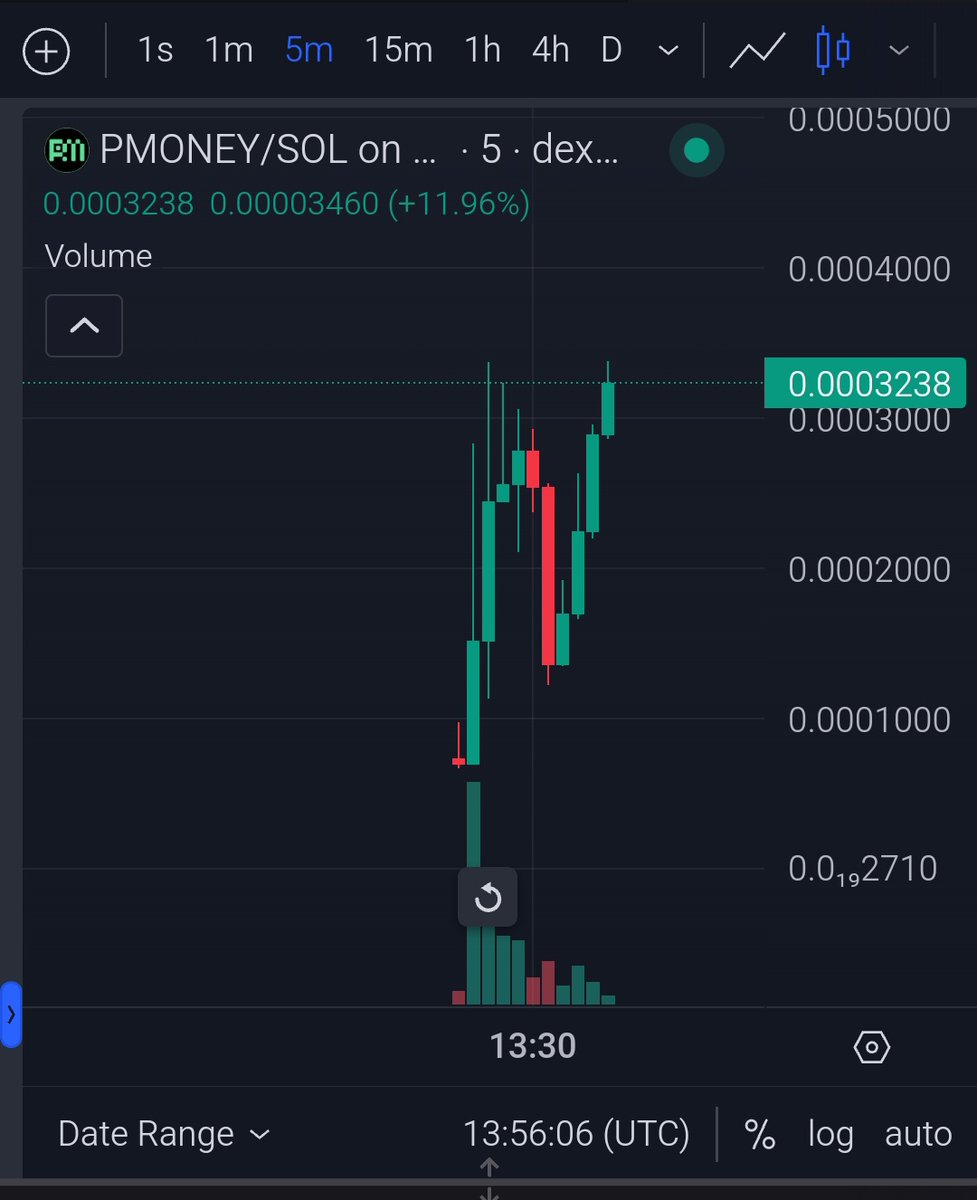
Task: Collapse the legend with the up chevron
Action: click(x=84, y=326)
